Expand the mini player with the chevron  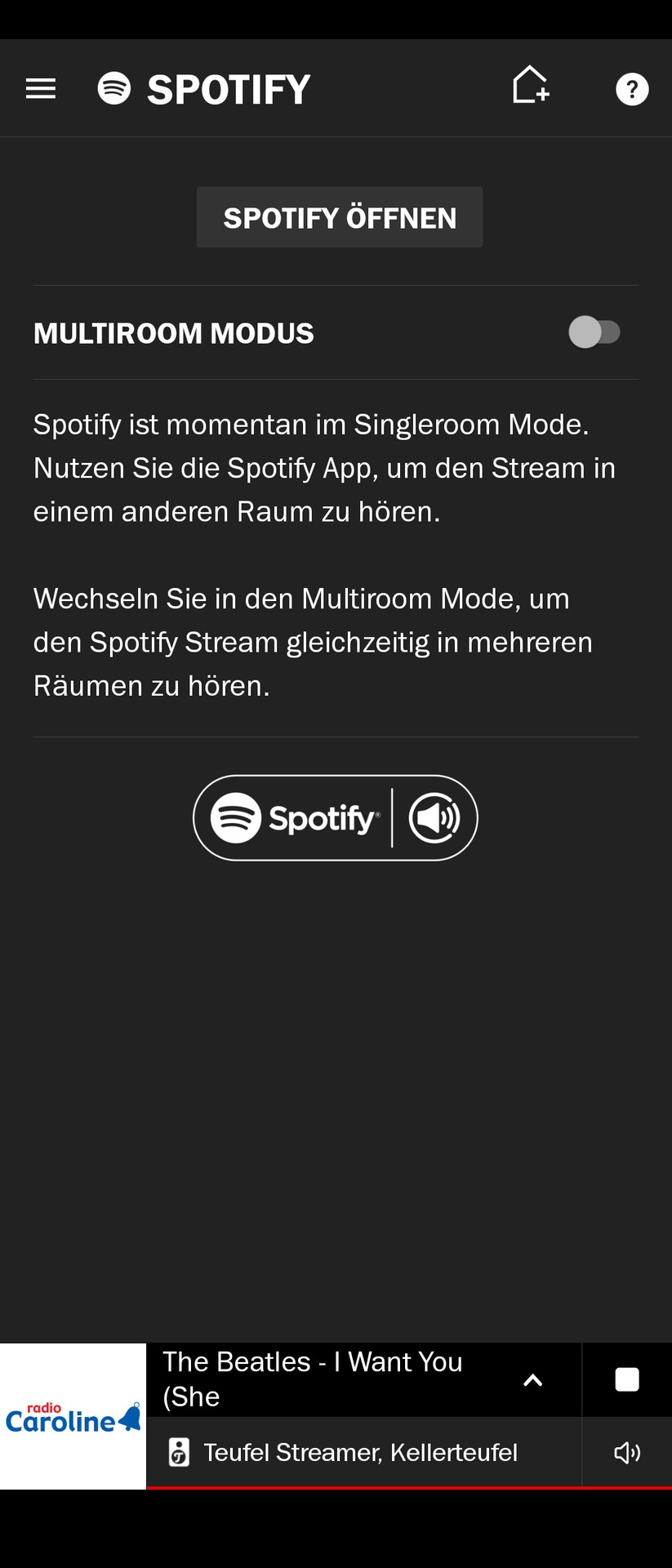[x=533, y=1379]
